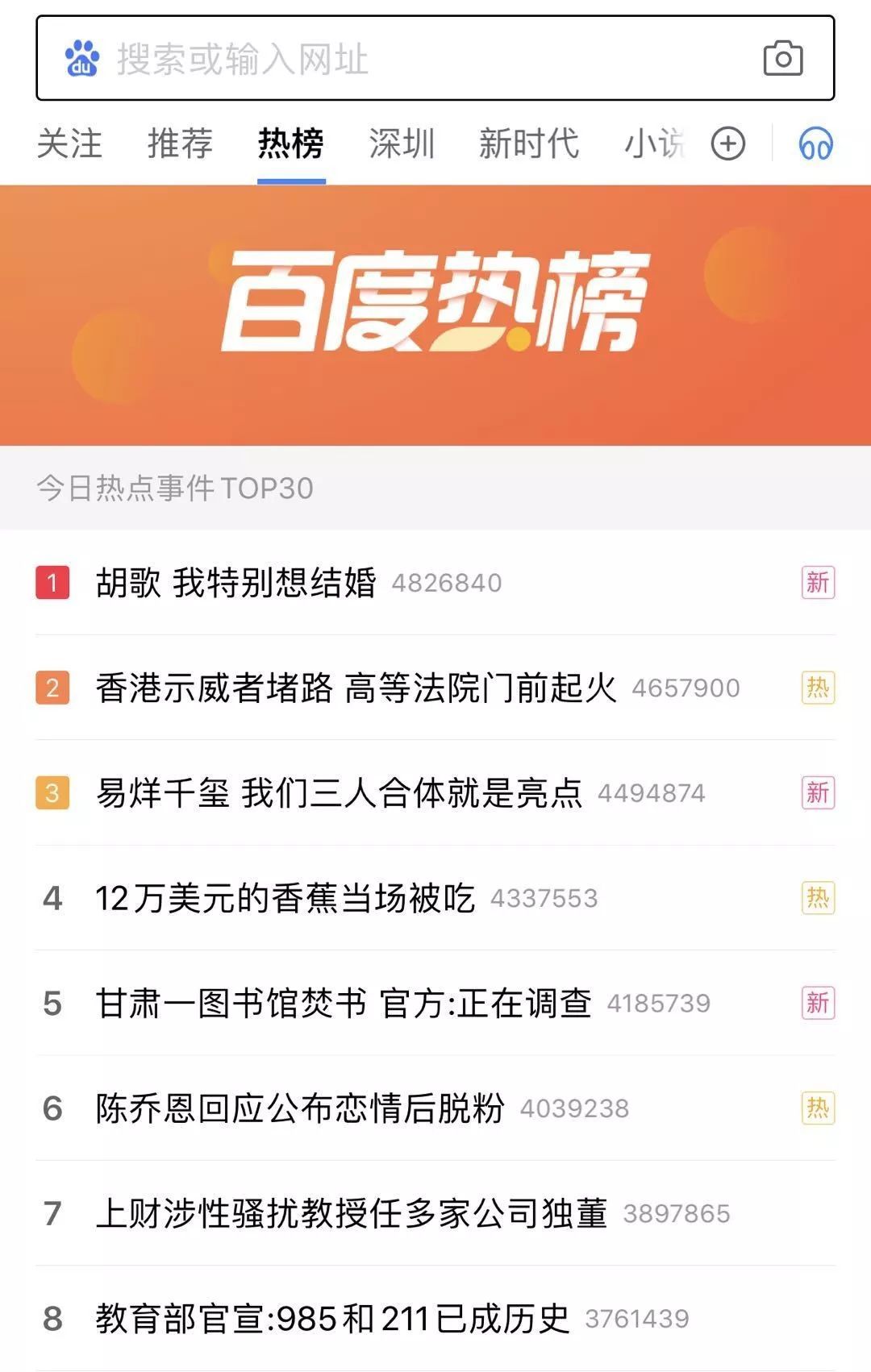The width and height of the screenshot is (871, 1372).
Task: Click the "热" badge on the 陈乔恩 item
Action: [x=818, y=1108]
